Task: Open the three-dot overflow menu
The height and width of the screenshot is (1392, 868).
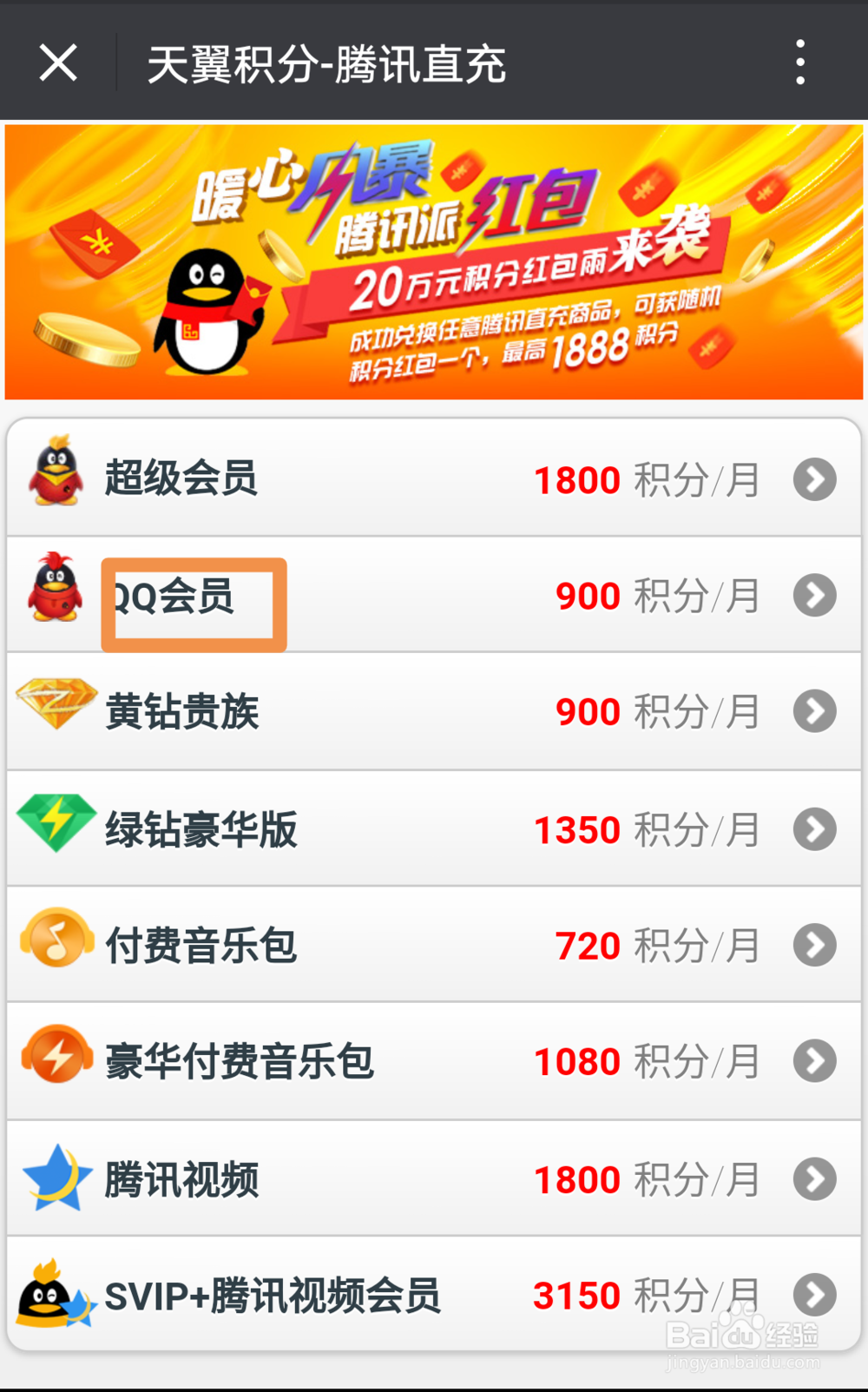Action: (x=799, y=62)
